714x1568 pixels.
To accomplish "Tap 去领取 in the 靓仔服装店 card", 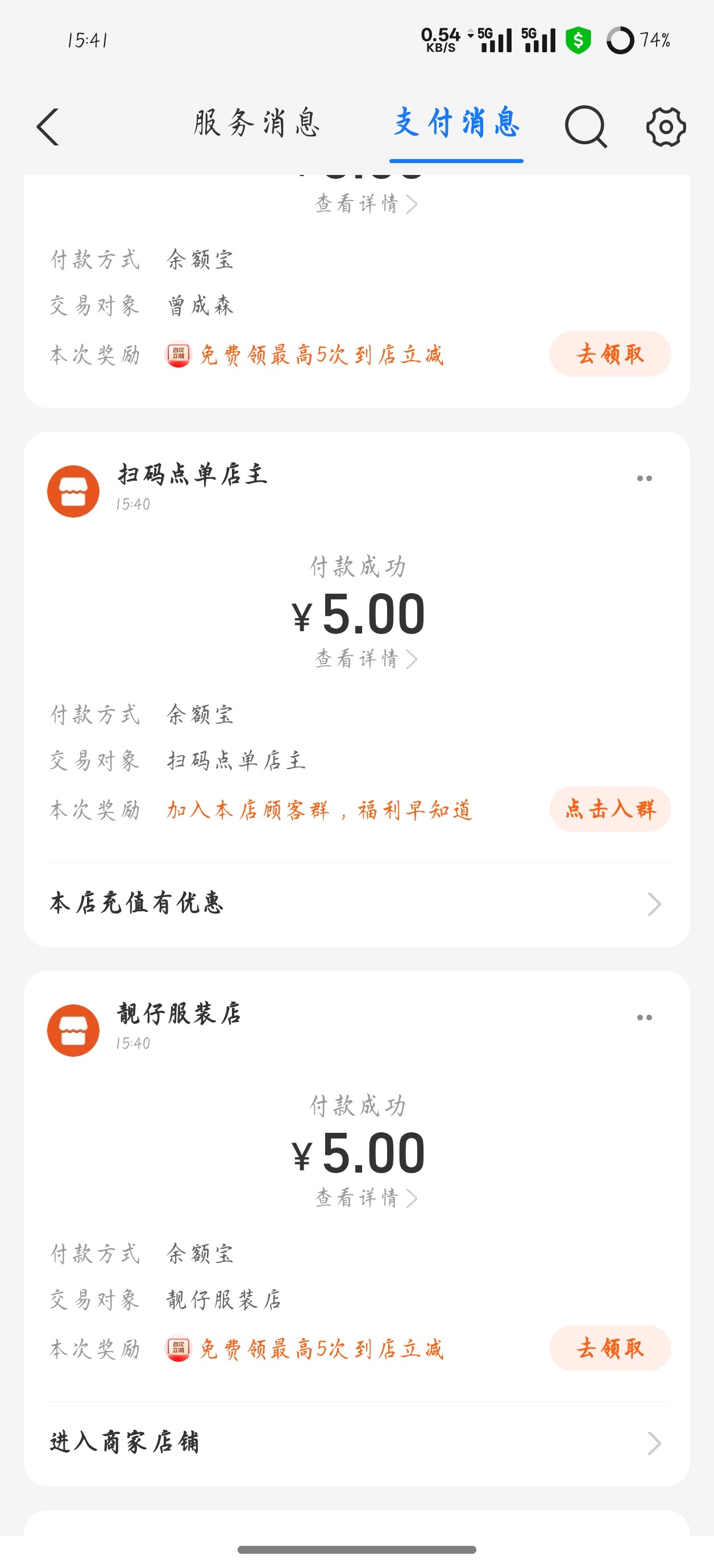I will [610, 1348].
